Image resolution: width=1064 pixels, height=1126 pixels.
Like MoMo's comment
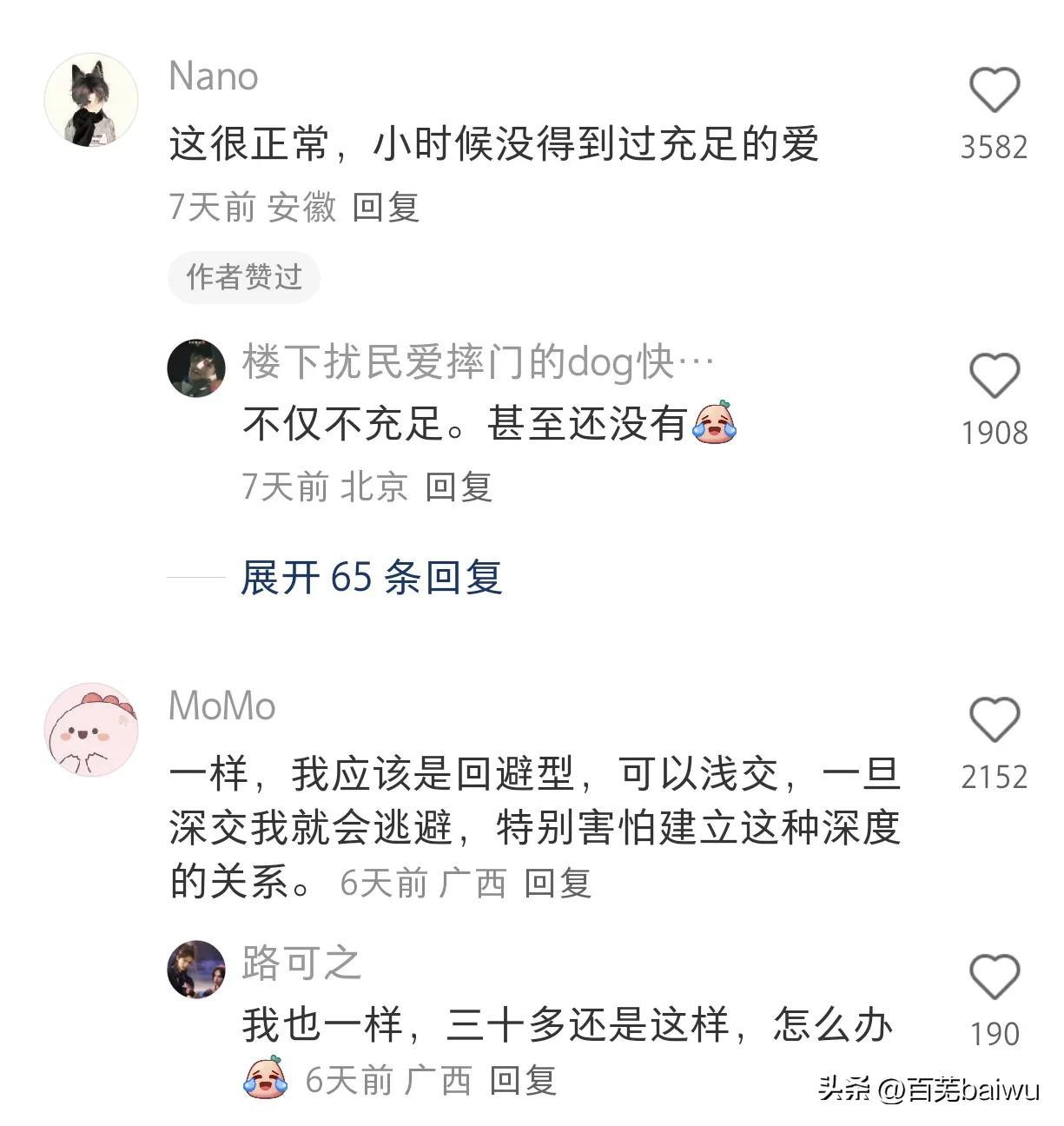[994, 720]
